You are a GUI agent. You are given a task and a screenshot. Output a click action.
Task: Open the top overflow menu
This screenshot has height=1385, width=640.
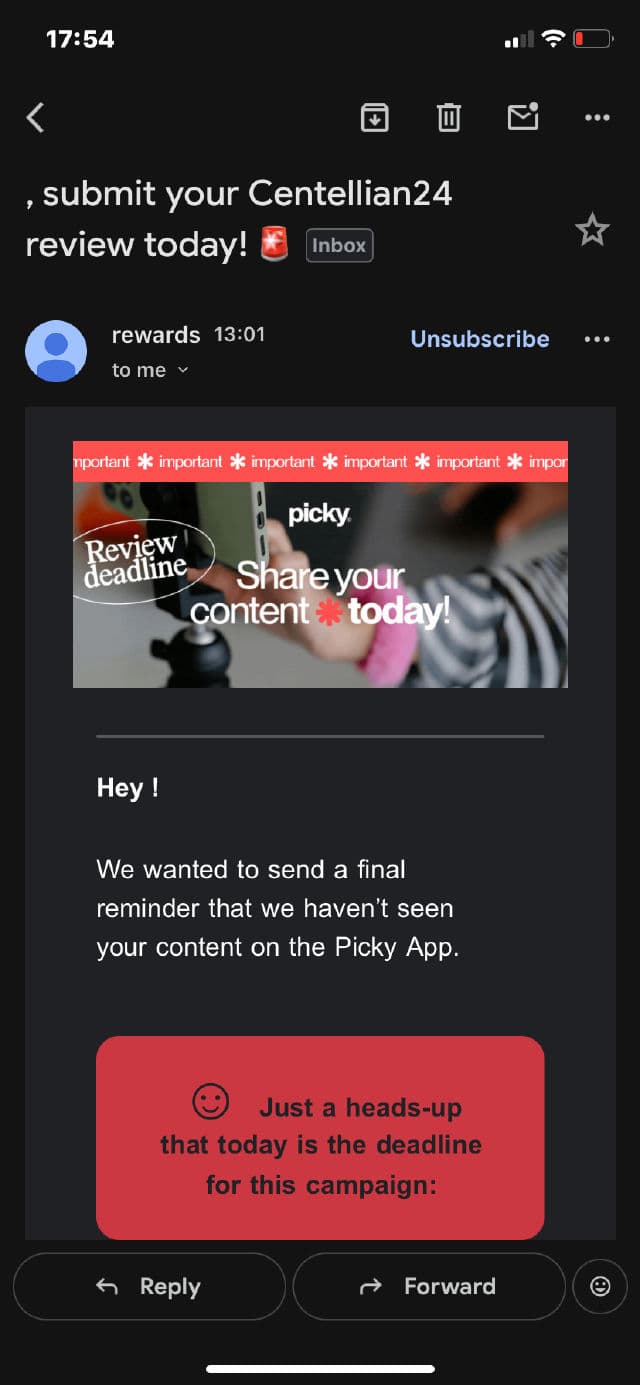(597, 118)
